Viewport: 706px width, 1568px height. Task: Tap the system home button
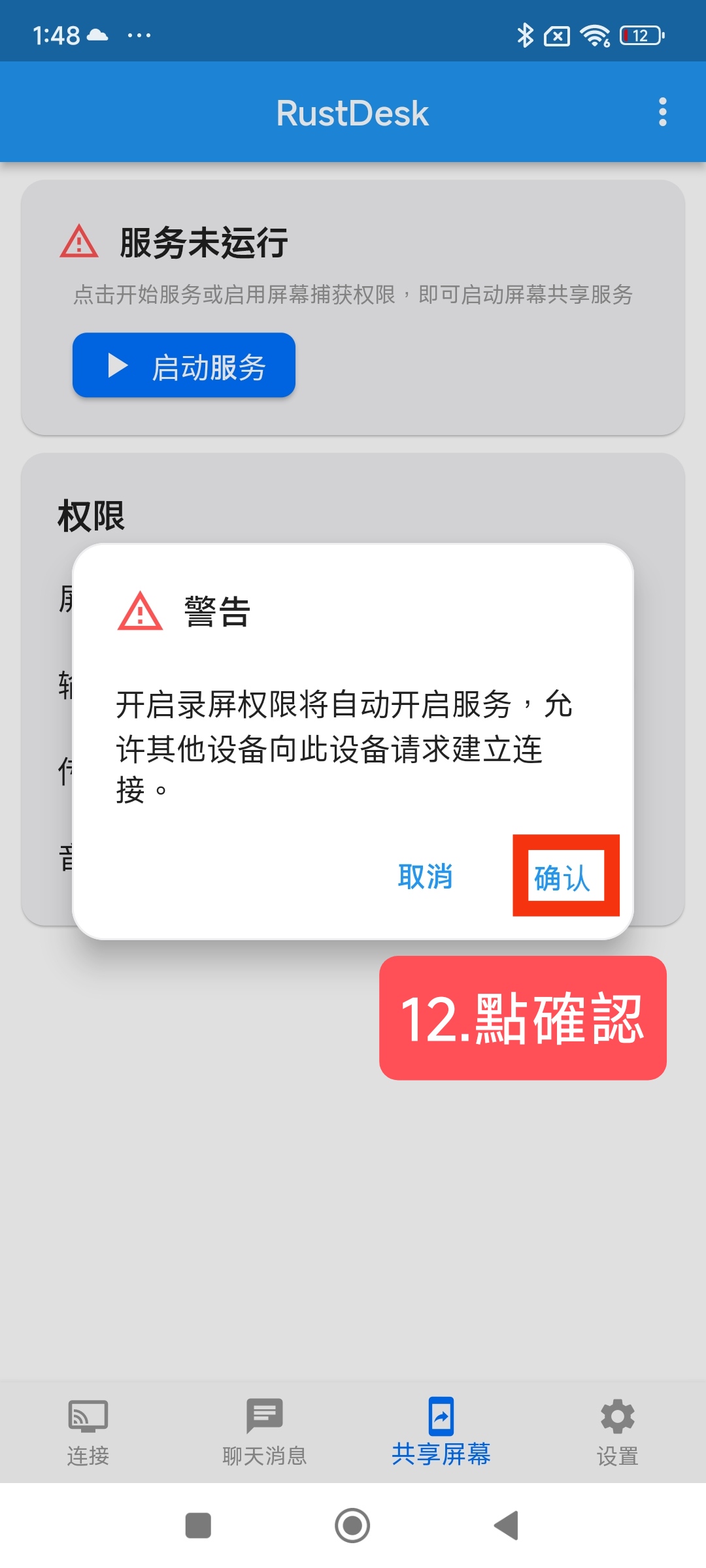pyautogui.click(x=352, y=1526)
